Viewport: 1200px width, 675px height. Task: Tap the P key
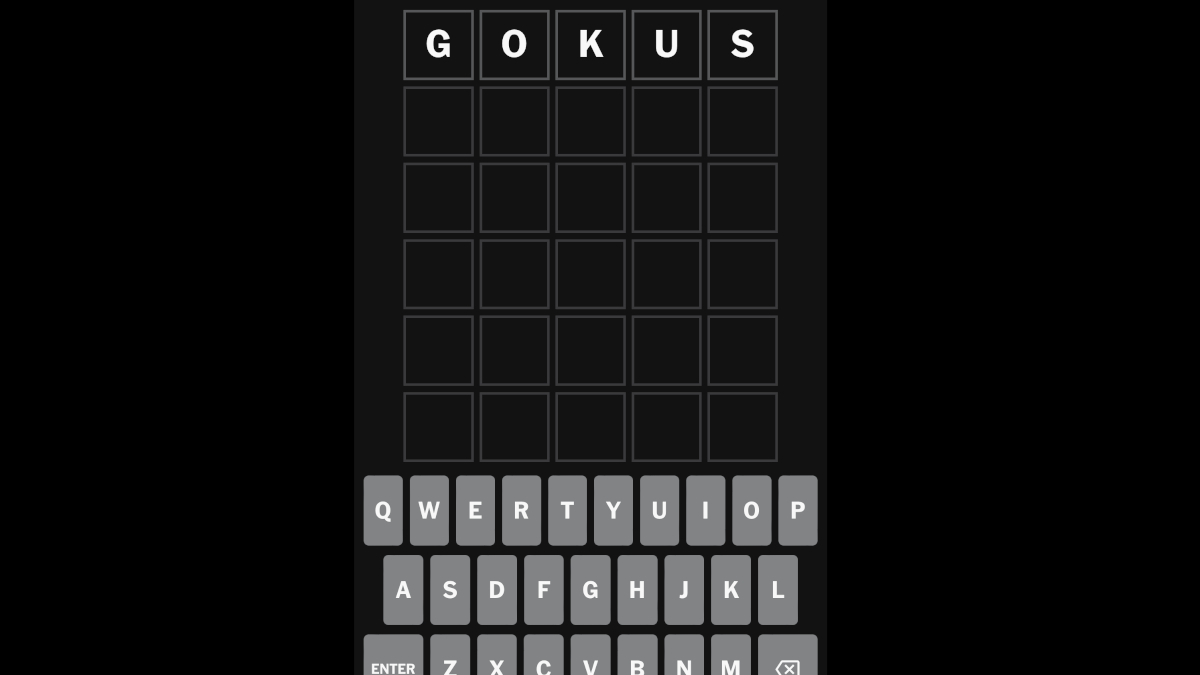click(x=797, y=510)
